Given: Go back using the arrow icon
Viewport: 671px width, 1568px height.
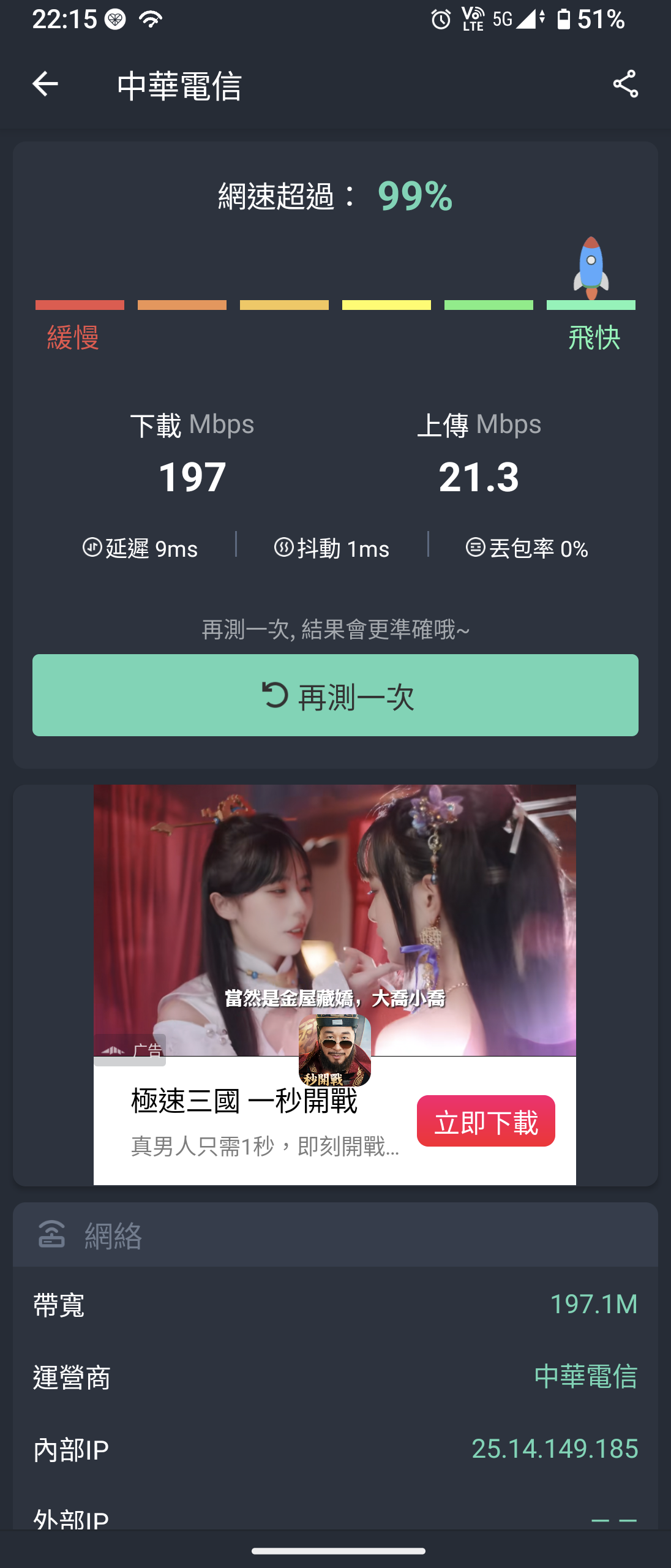Looking at the screenshot, I should click(x=45, y=84).
